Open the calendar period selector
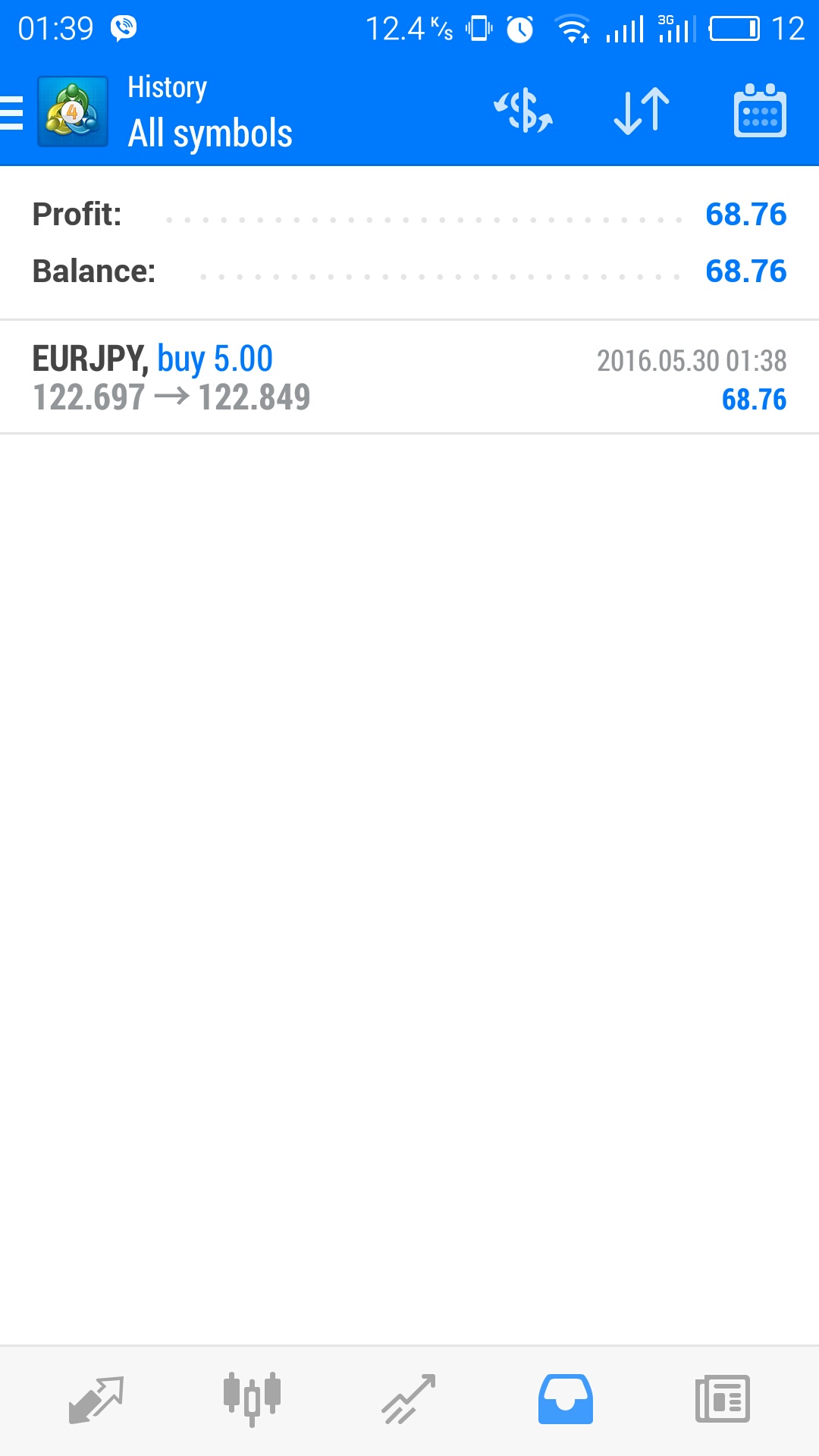819x1456 pixels. tap(760, 111)
